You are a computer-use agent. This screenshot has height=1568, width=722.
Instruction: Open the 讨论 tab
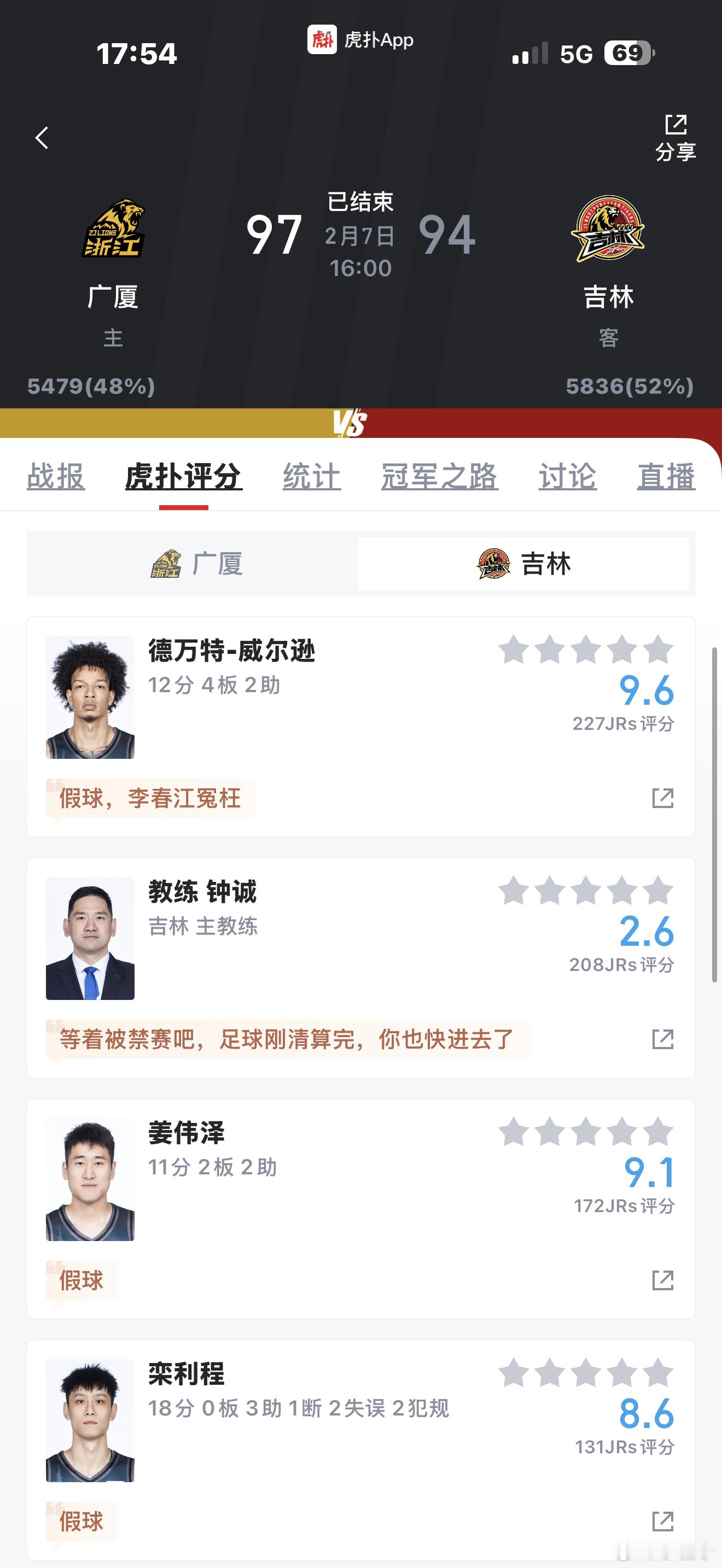pos(566,477)
